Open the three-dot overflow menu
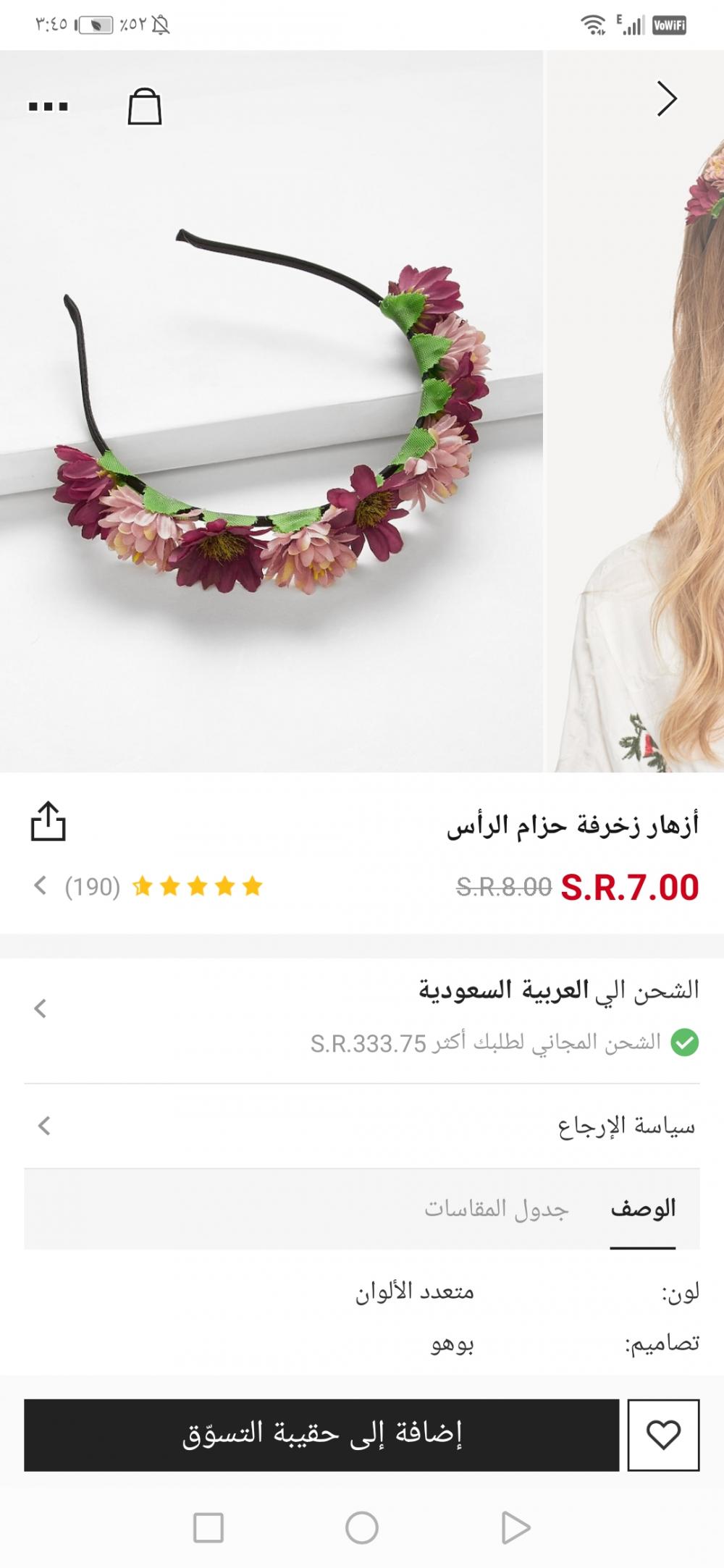The image size is (724, 1568). point(48,106)
